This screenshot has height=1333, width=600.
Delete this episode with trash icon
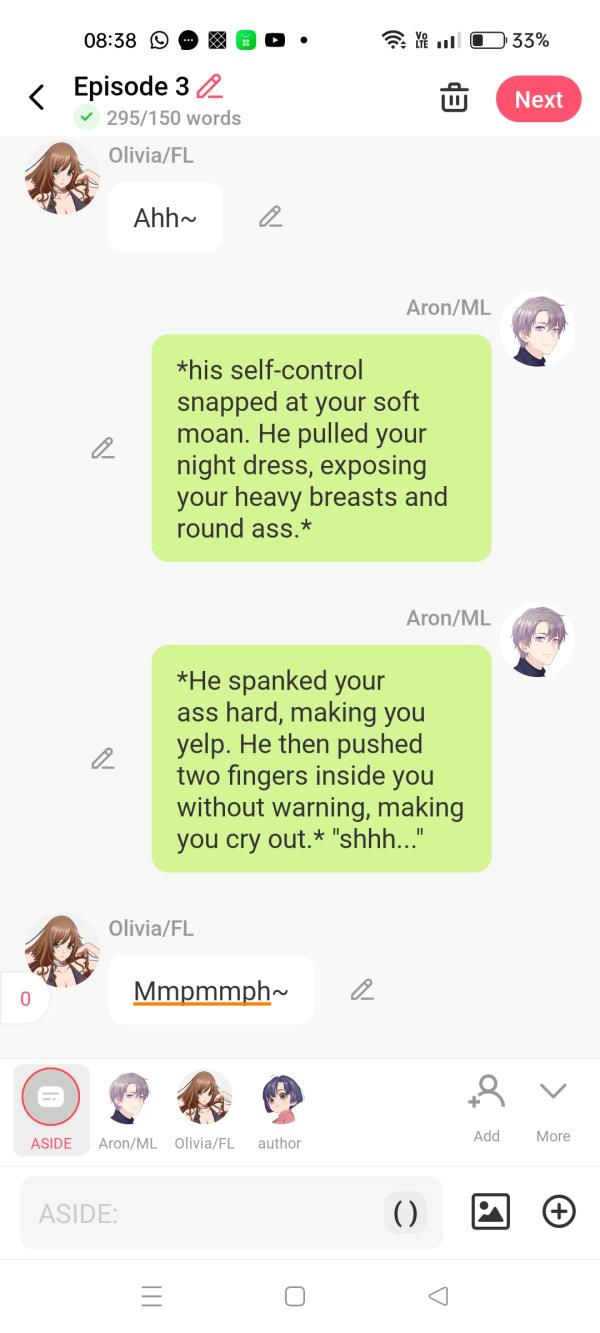[454, 99]
